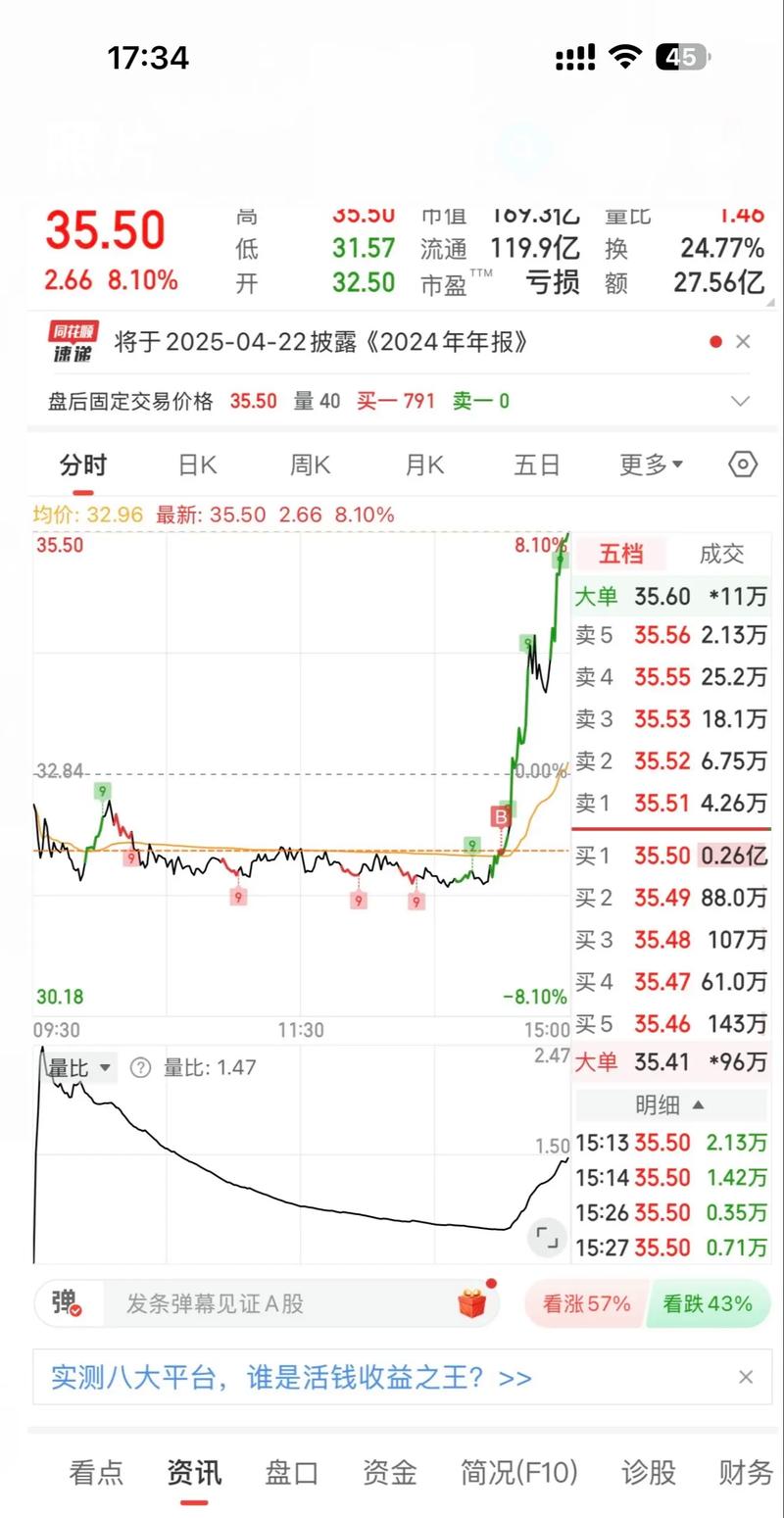Switch to the 五日 chart tab
Screen dimensions: 784x1518
[536, 465]
